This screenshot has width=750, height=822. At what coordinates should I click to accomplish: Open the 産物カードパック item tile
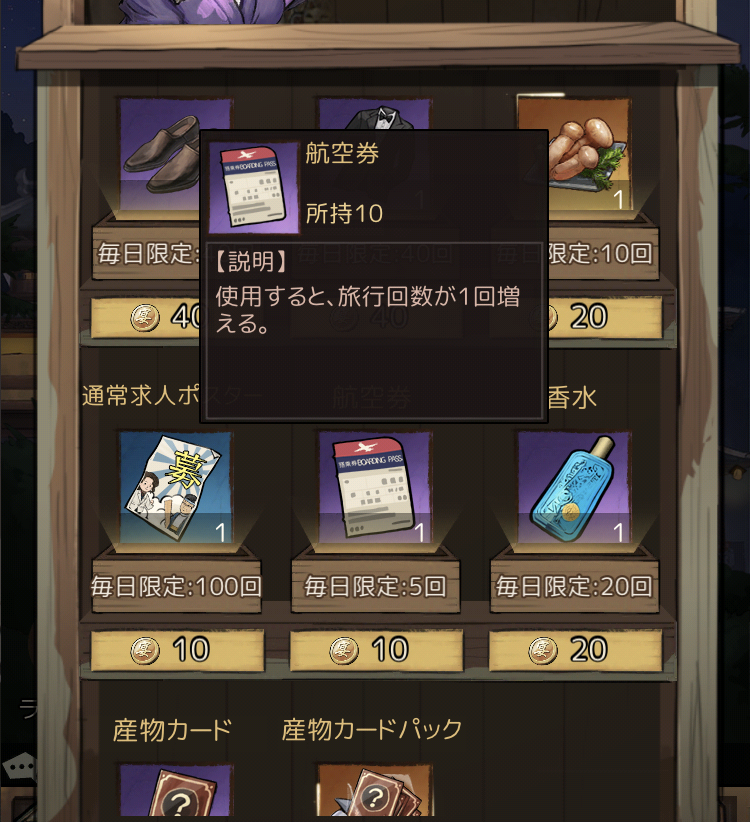(375, 792)
